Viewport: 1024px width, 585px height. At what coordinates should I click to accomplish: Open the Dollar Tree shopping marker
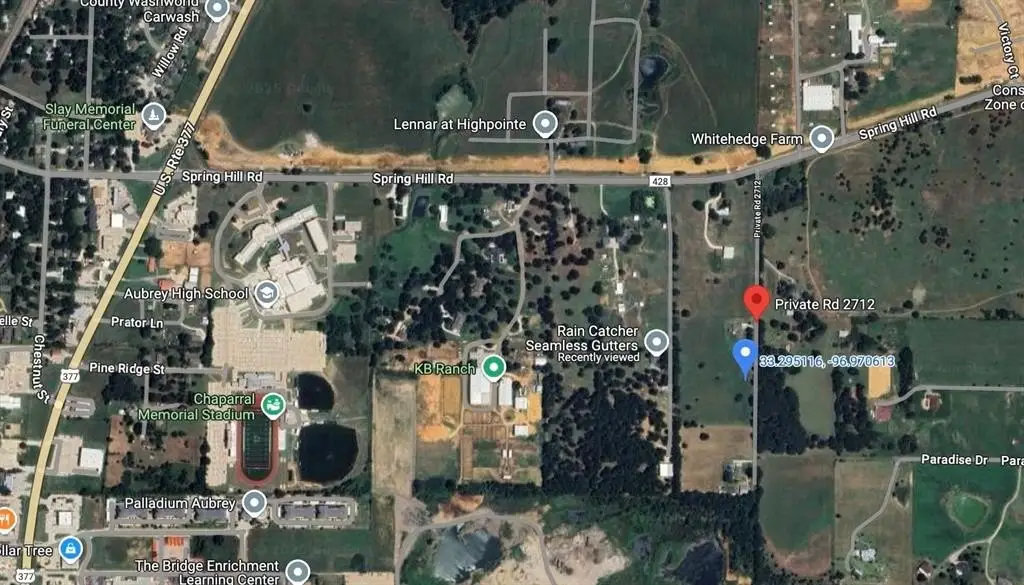(69, 549)
